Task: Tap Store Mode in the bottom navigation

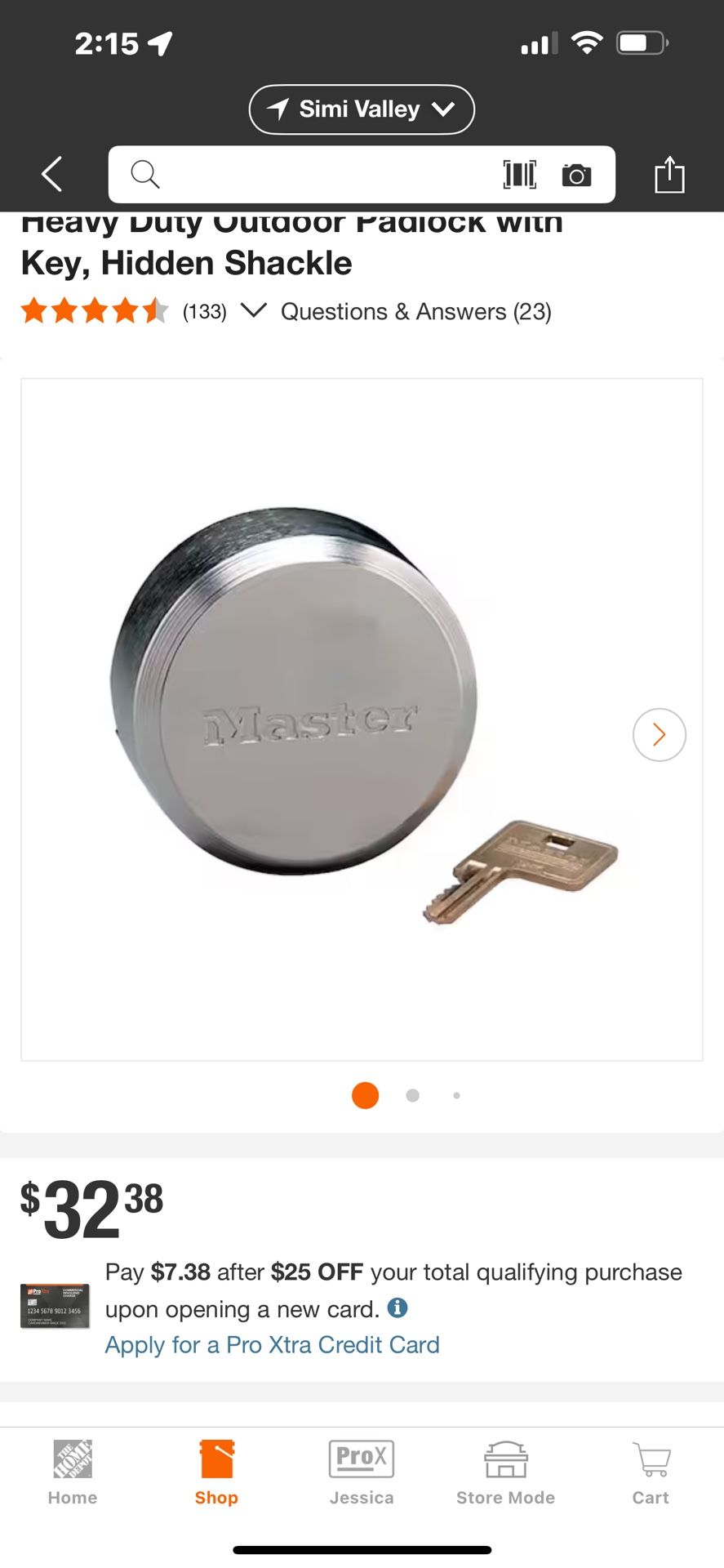Action: [504, 1470]
